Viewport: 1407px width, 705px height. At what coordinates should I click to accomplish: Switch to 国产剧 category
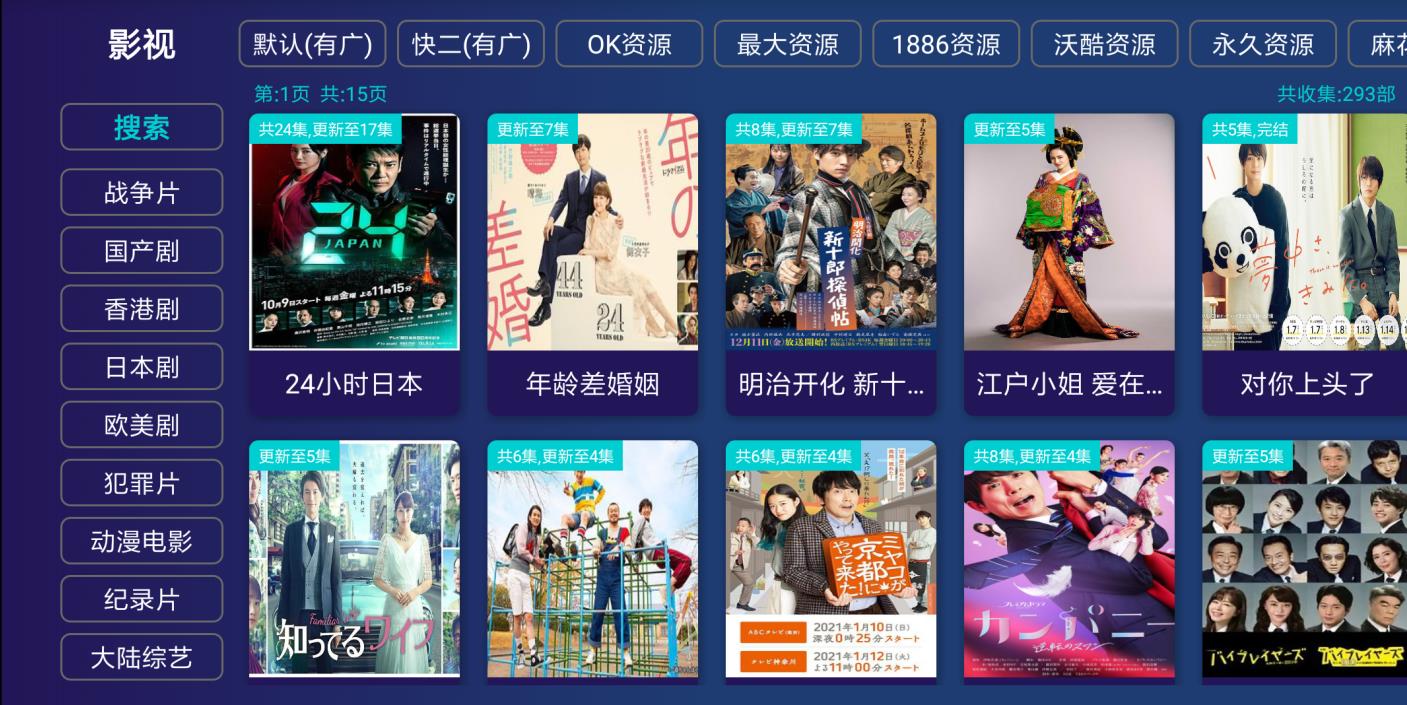[141, 250]
